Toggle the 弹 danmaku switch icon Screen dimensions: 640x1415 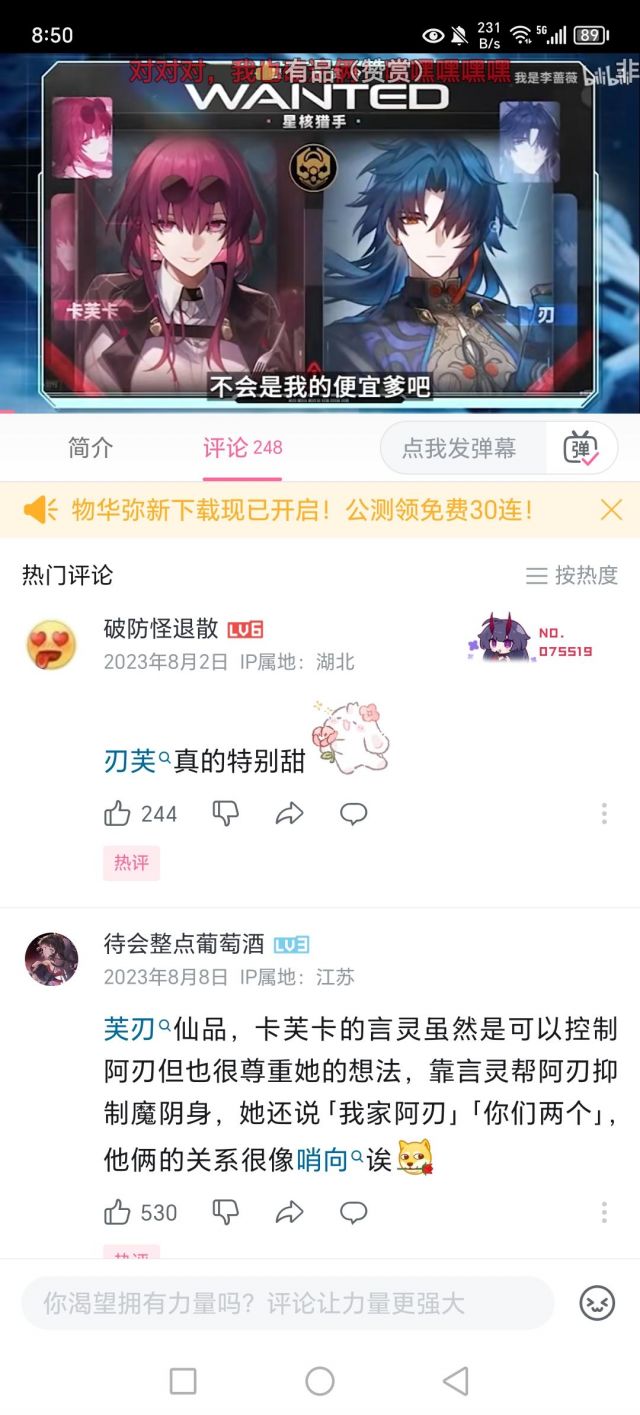click(x=583, y=448)
